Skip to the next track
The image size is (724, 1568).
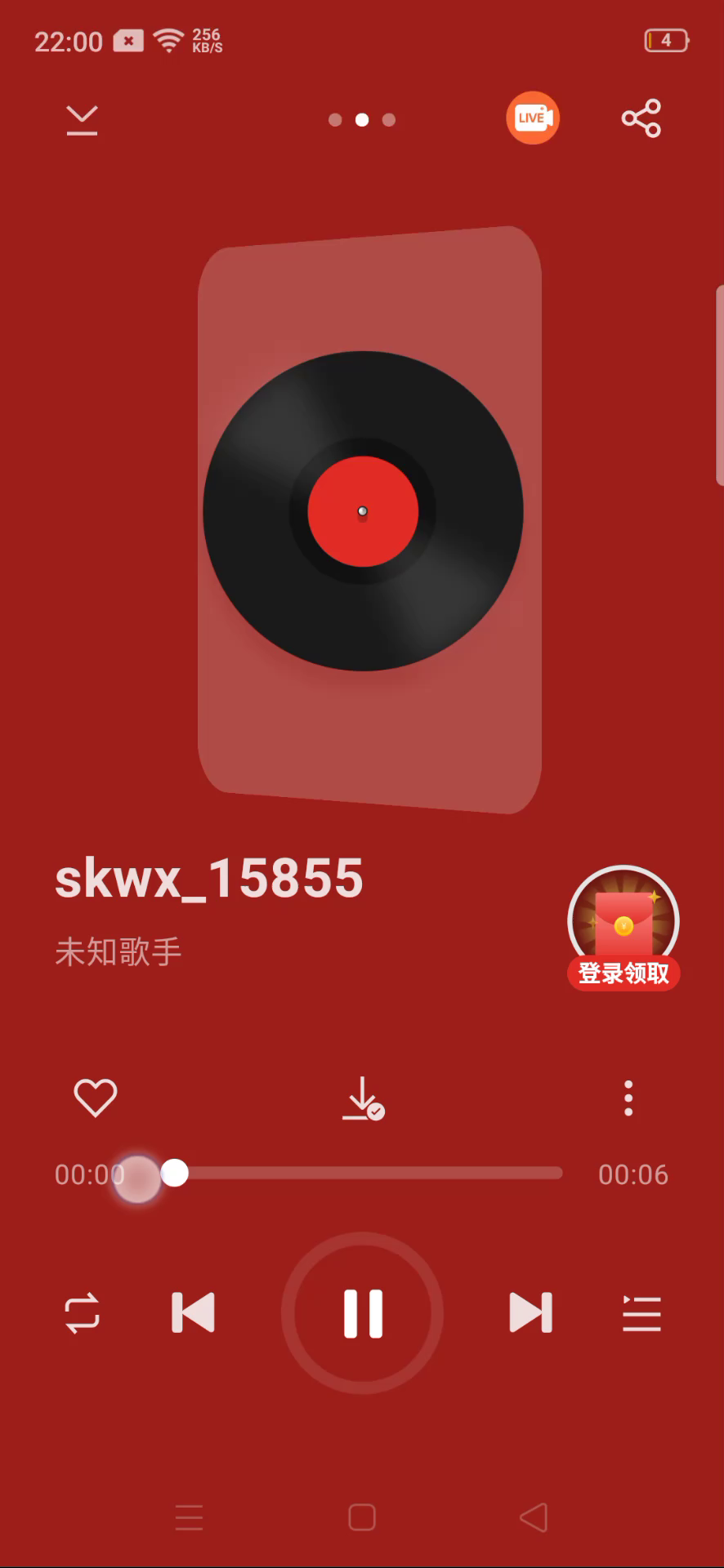click(530, 1312)
